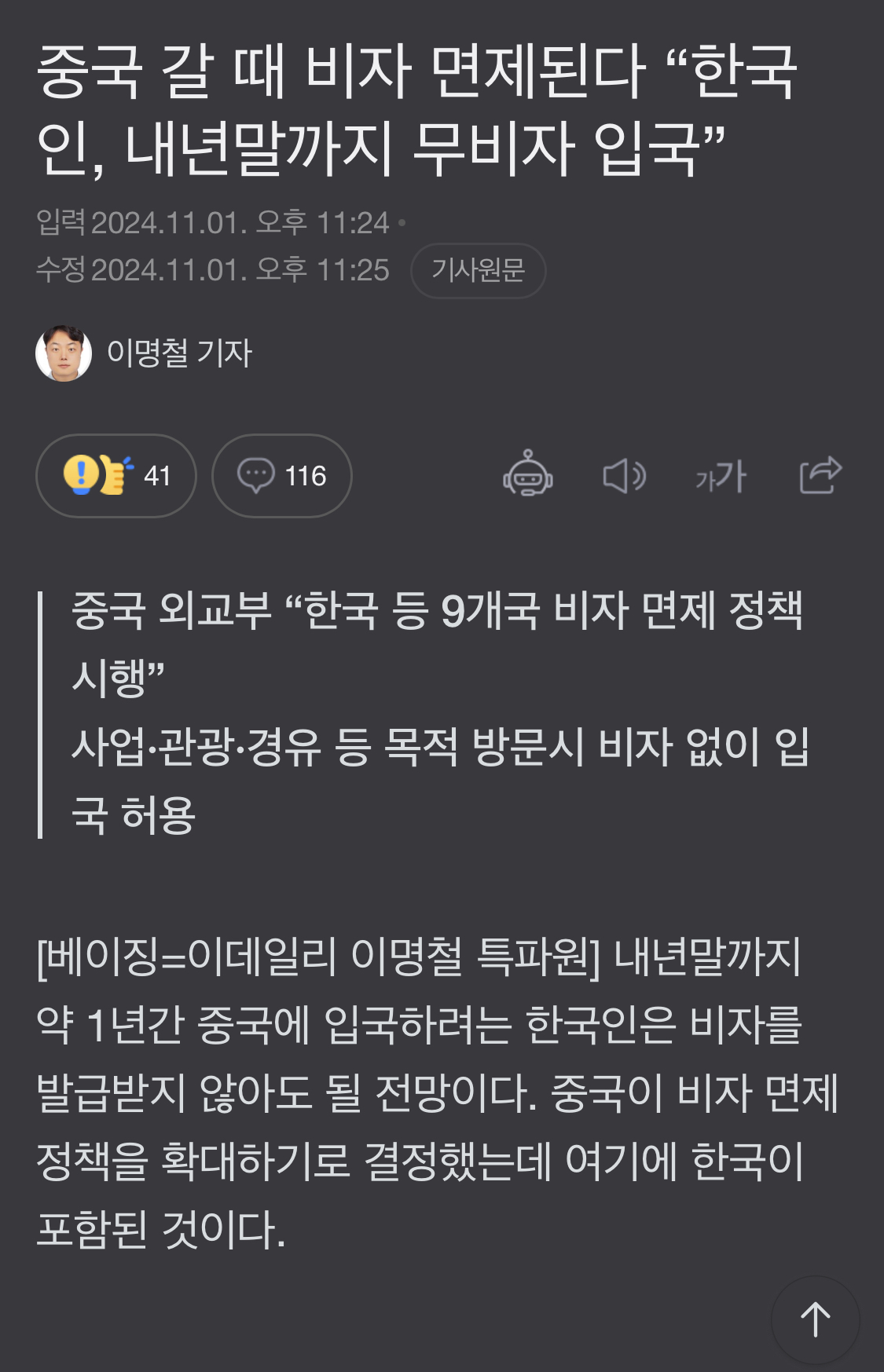Share this article
Viewport: 884px width, 1372px height.
click(820, 474)
